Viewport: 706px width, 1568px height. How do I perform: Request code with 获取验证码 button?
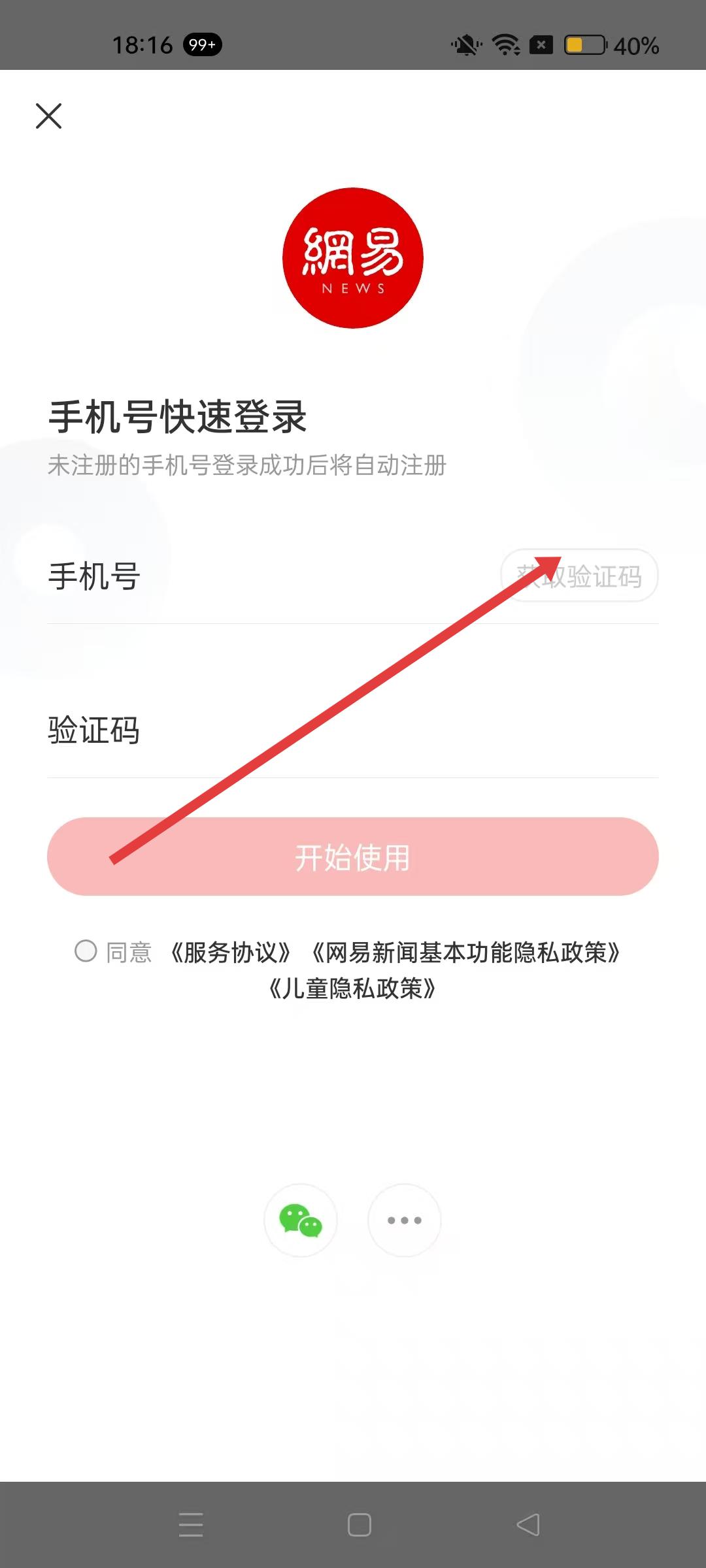pyautogui.click(x=579, y=576)
